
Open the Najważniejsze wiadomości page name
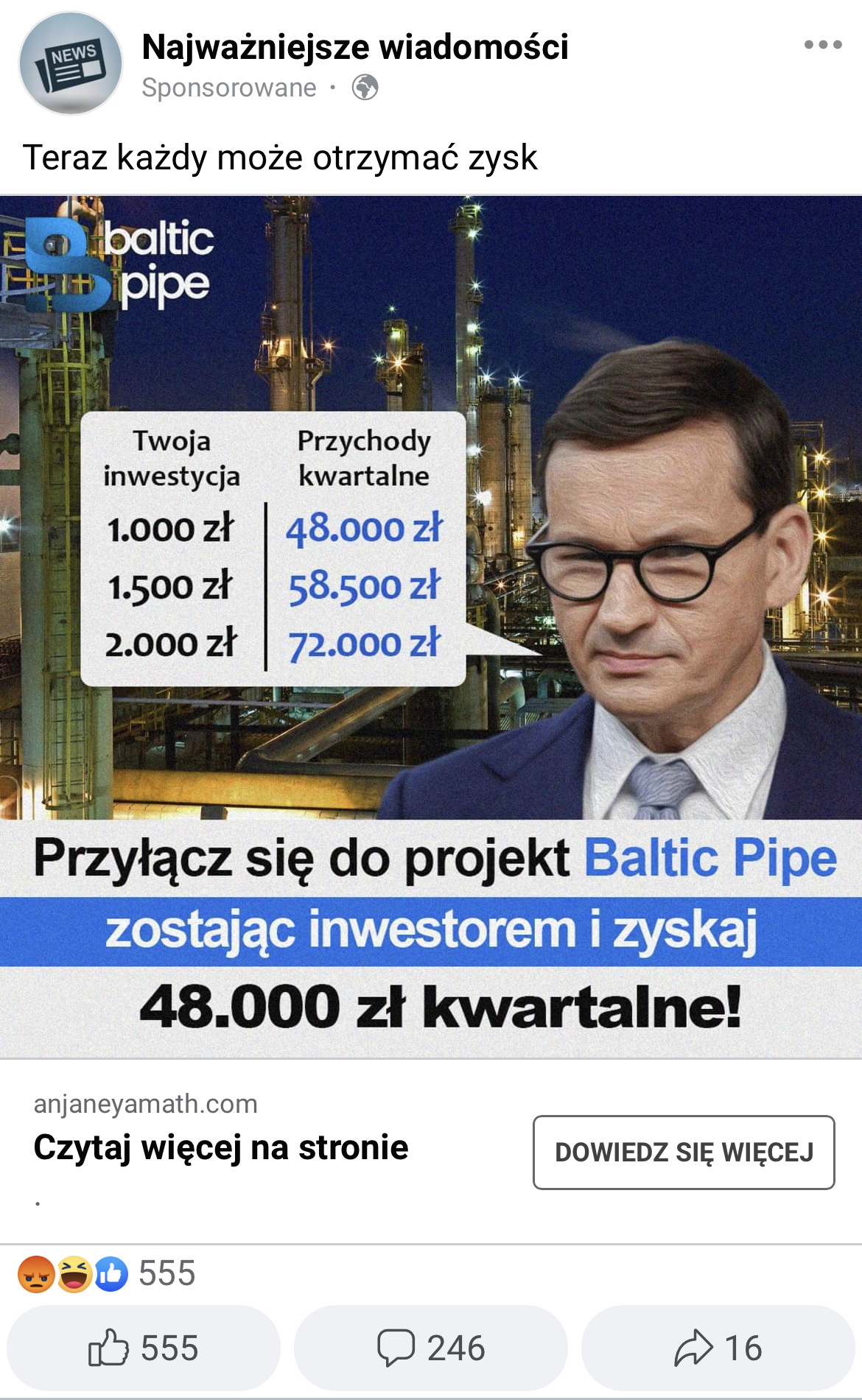click(354, 47)
